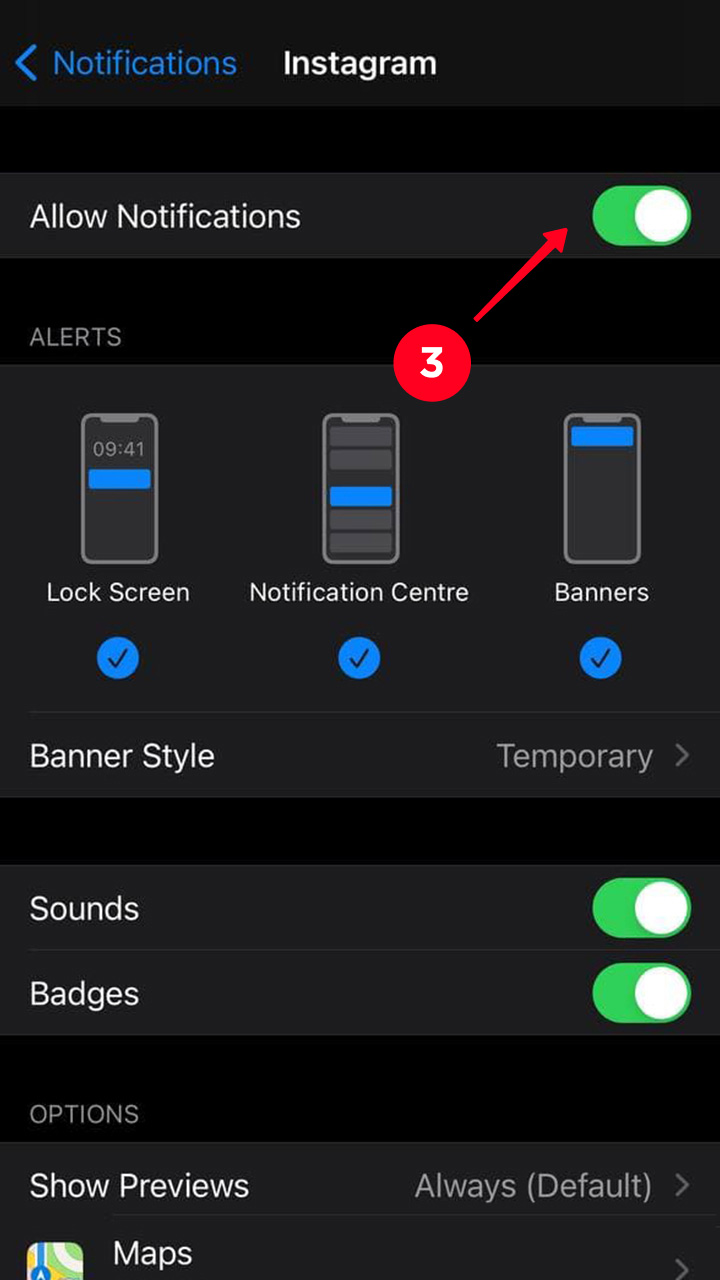Go back to Notifications
Image resolution: width=720 pixels, height=1280 pixels.
point(126,64)
